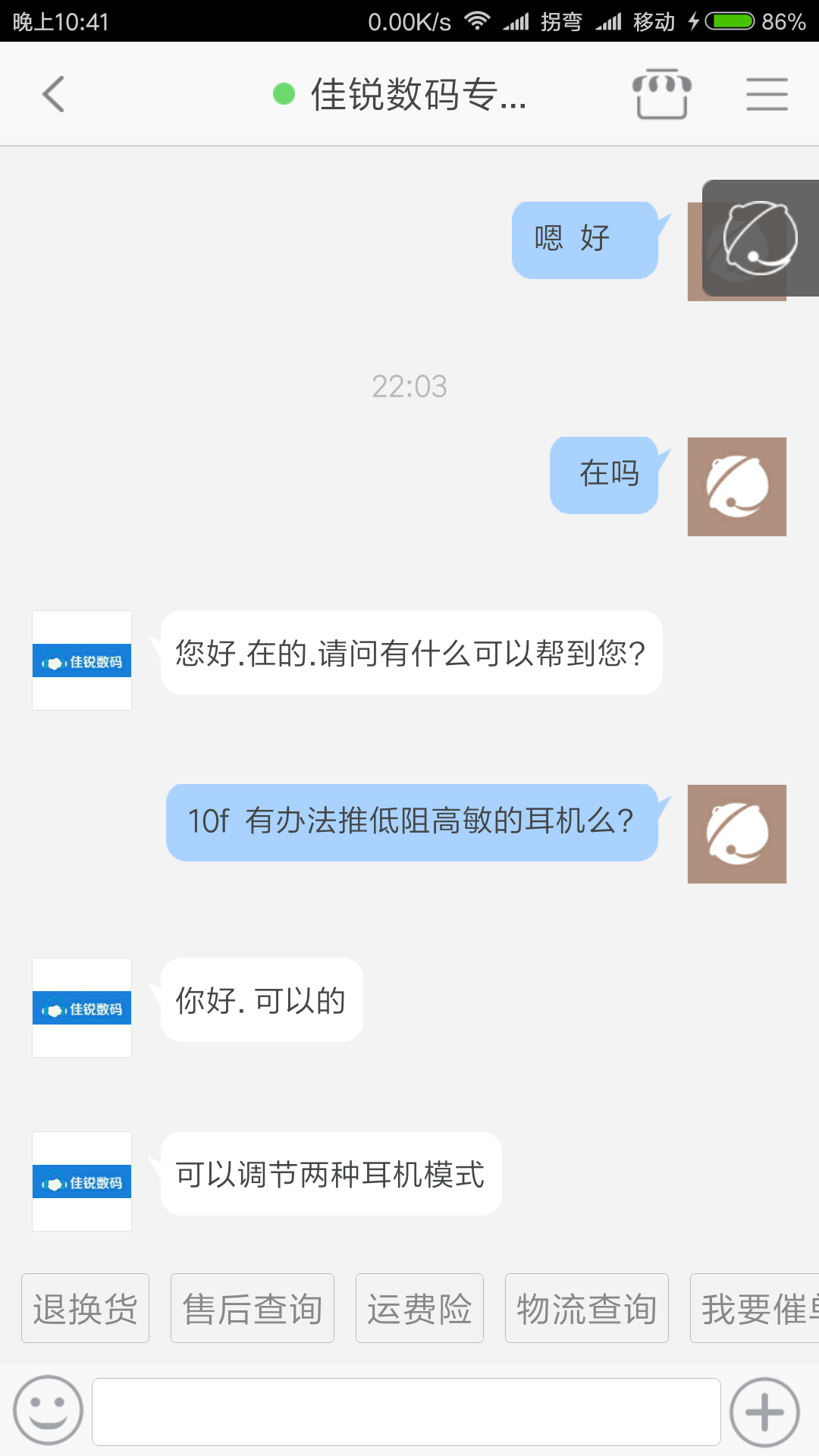Tap the 嗯 好 message bubble
Image resolution: width=819 pixels, height=1456 pixels.
click(x=585, y=237)
